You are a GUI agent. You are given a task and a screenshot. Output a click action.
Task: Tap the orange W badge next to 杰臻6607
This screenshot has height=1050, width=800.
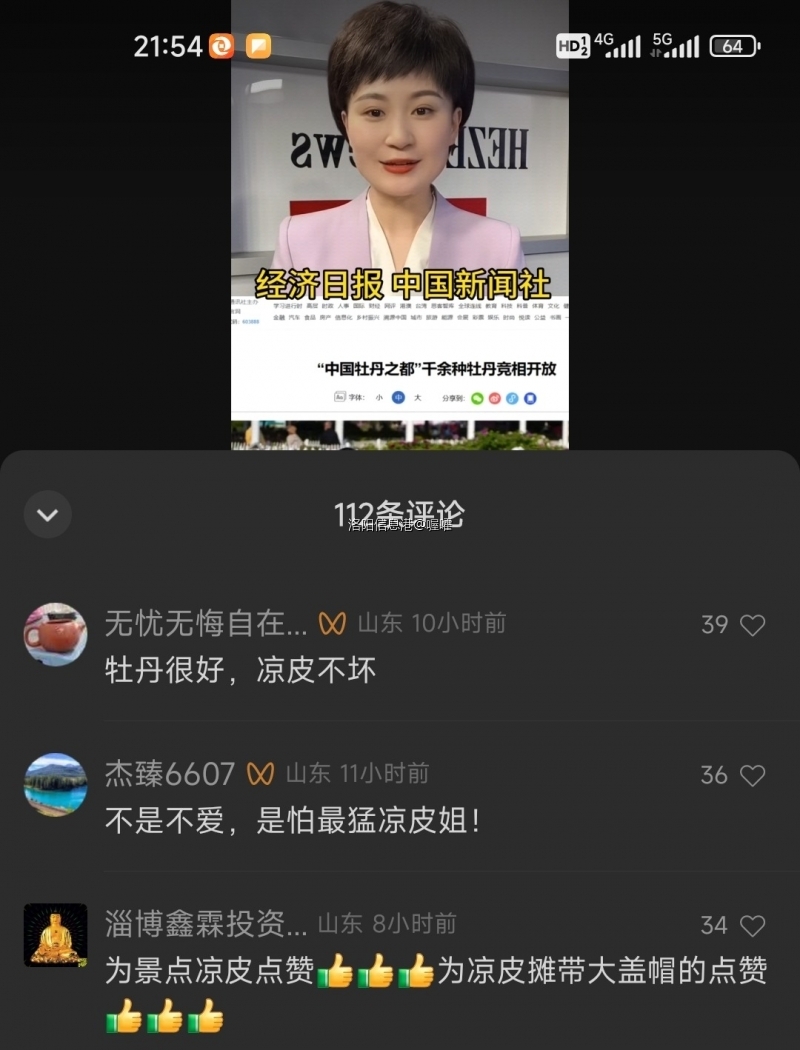(x=263, y=773)
